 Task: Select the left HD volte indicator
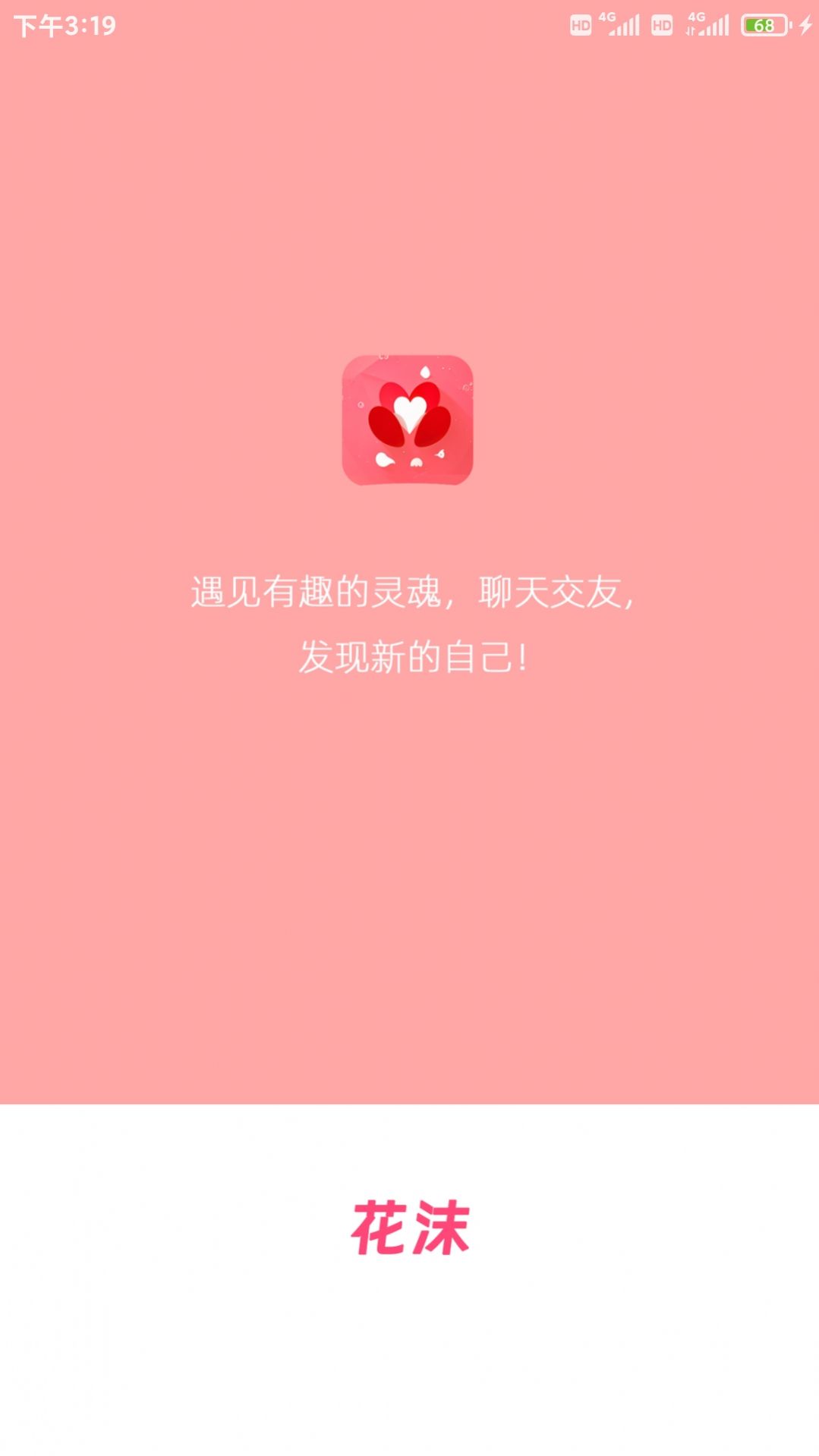point(582,25)
